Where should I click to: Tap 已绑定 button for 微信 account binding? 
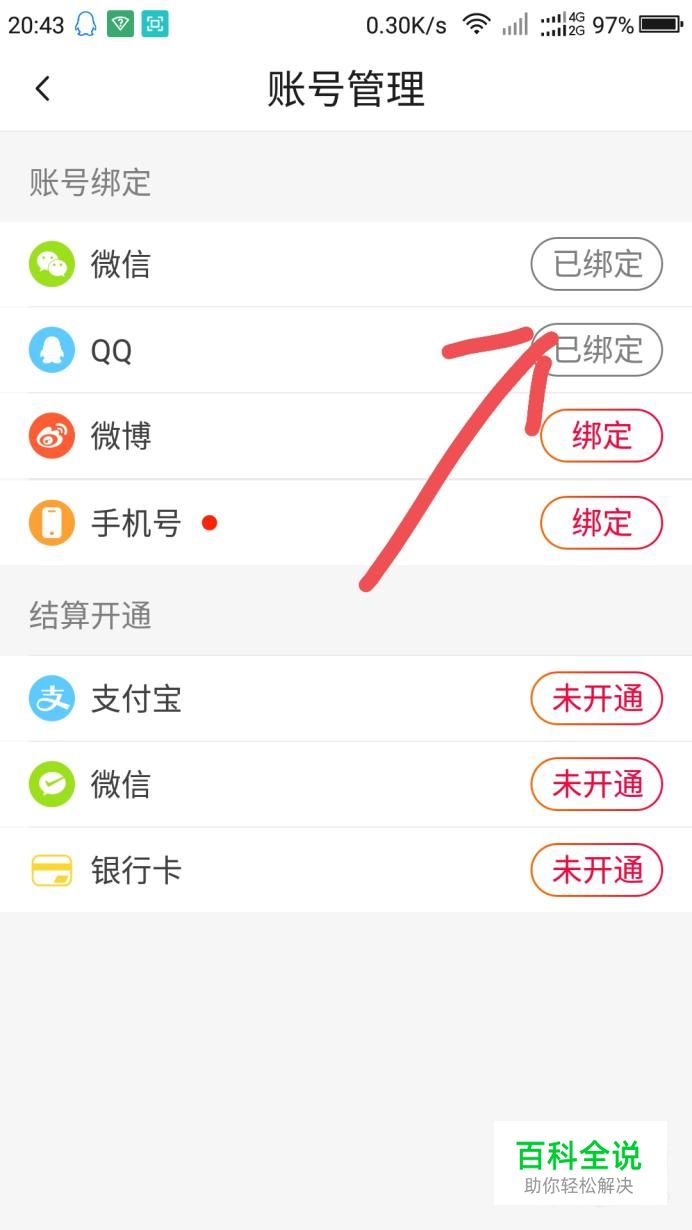tap(597, 264)
